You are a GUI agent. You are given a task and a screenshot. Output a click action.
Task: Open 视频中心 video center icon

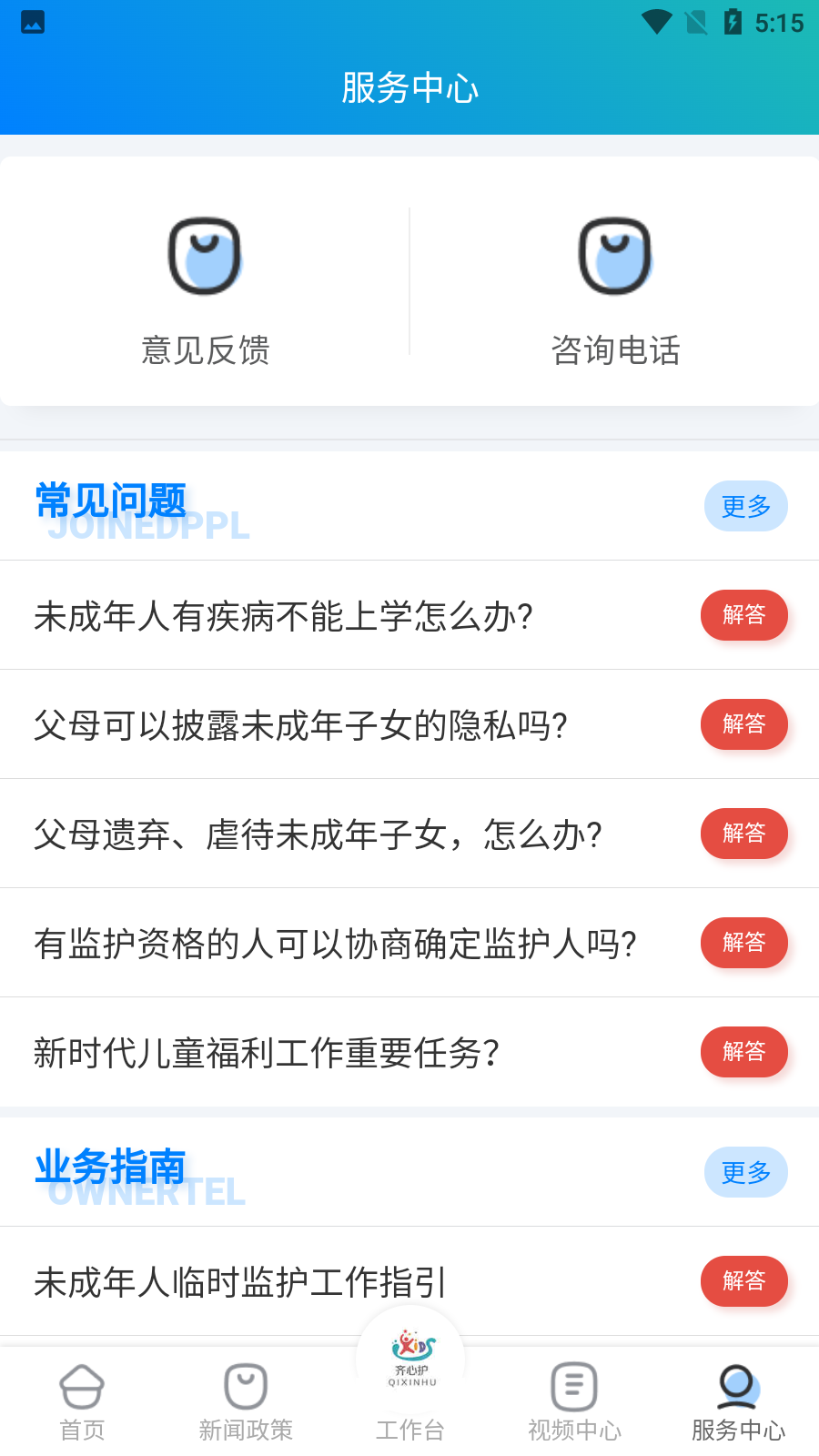click(x=573, y=1387)
